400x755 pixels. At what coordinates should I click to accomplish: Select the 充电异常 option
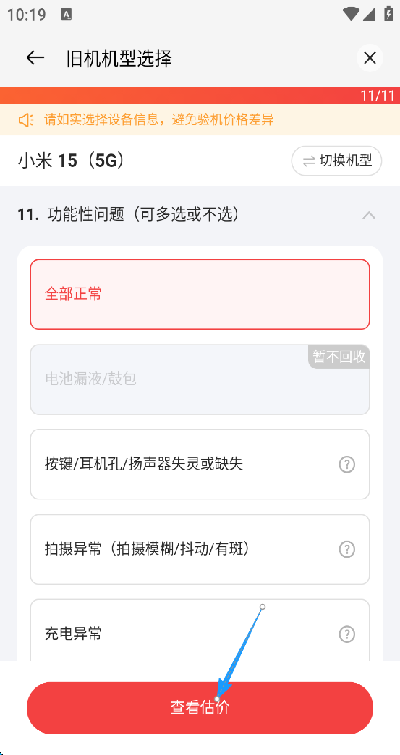(x=200, y=631)
